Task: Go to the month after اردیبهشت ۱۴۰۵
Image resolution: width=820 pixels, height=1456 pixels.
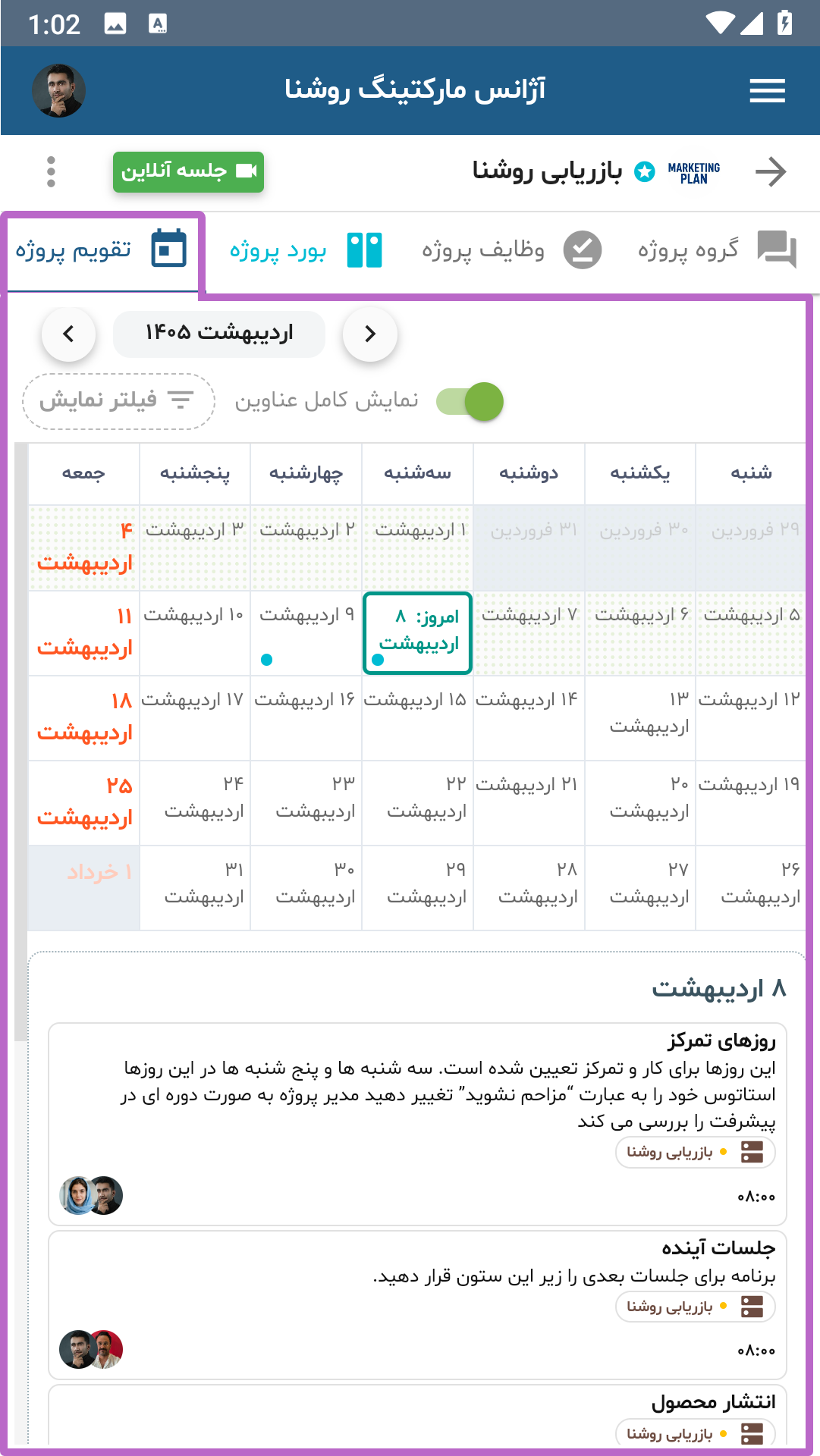Action: pyautogui.click(x=370, y=334)
